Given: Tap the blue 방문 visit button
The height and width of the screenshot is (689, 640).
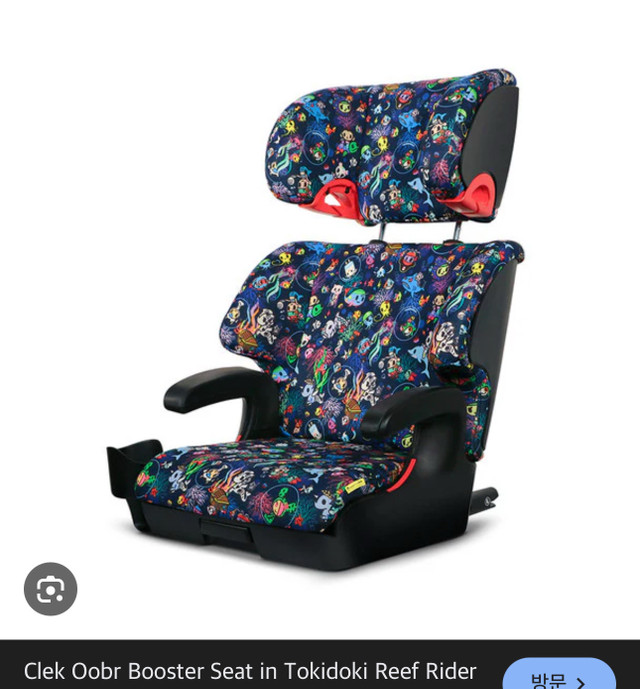Looking at the screenshot, I should coord(558,675).
